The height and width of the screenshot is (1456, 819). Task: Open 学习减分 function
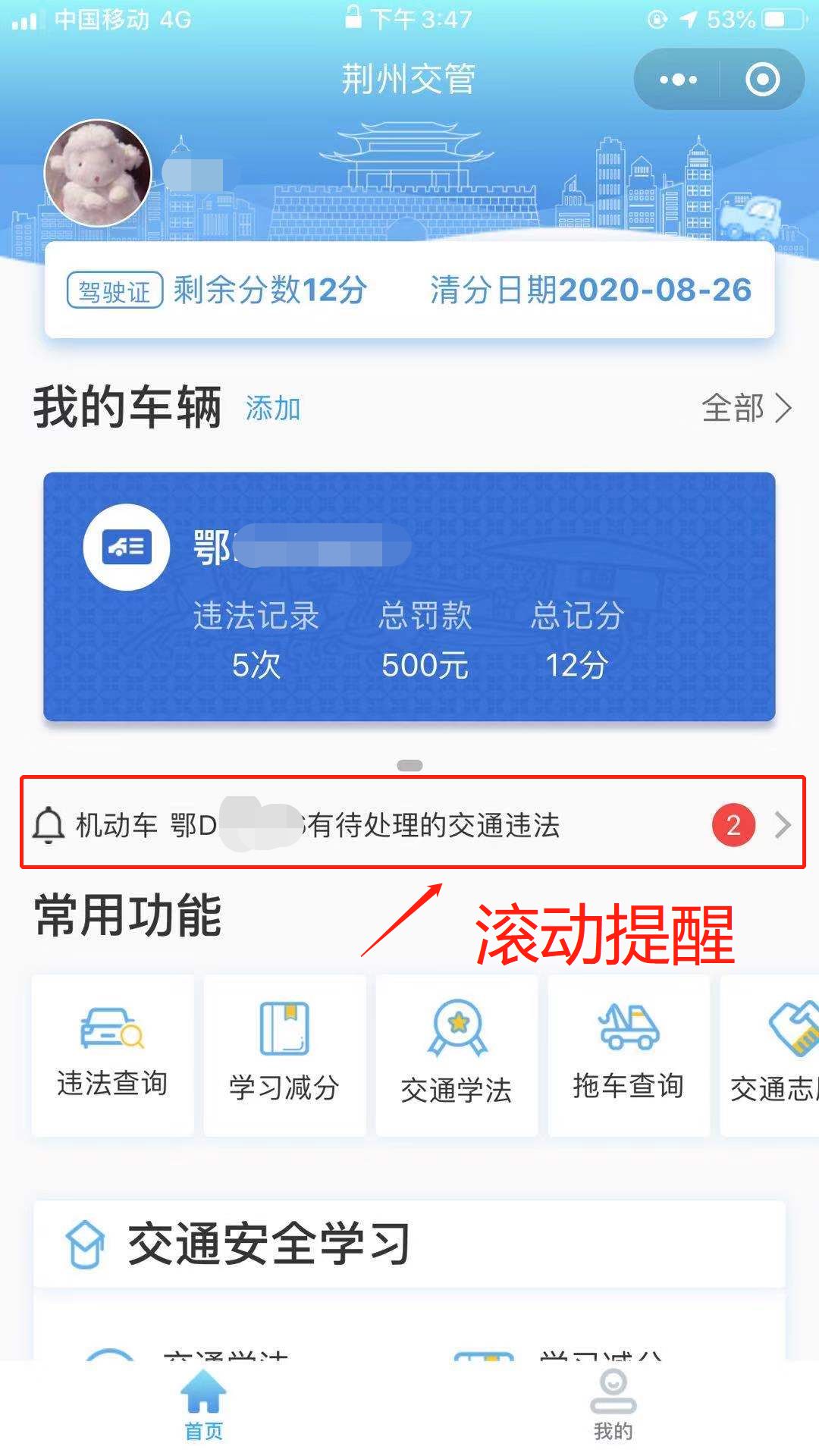pyautogui.click(x=284, y=1054)
